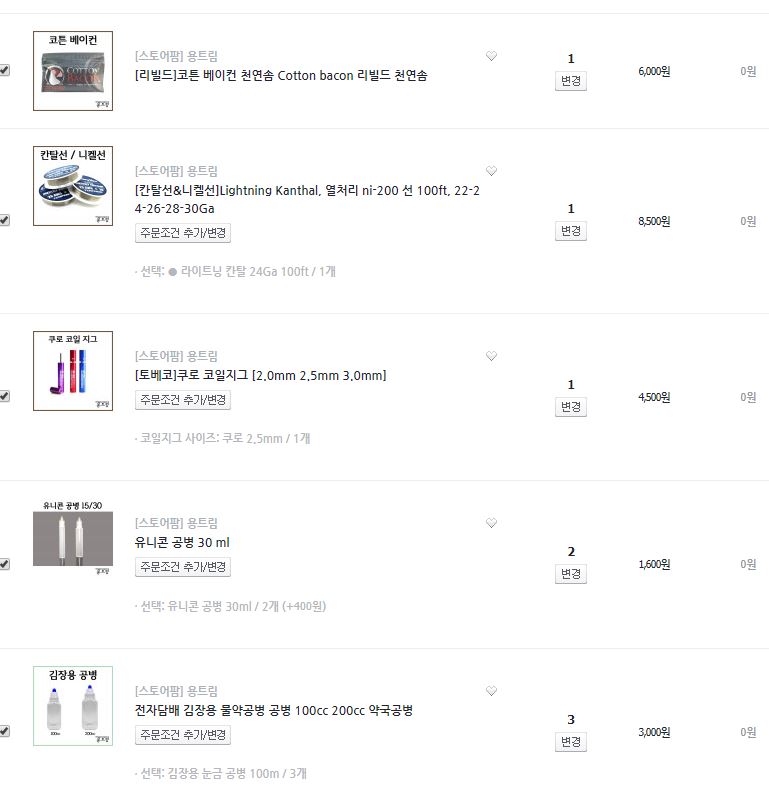Viewport: 769px width, 799px height.
Task: Open 김장용 공병 product thumbnail
Action: click(x=73, y=706)
